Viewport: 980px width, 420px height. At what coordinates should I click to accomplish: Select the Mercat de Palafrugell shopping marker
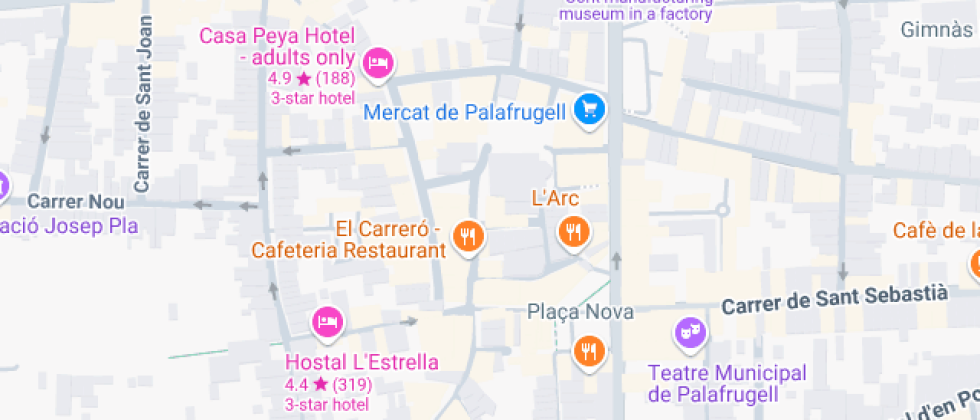point(590,108)
